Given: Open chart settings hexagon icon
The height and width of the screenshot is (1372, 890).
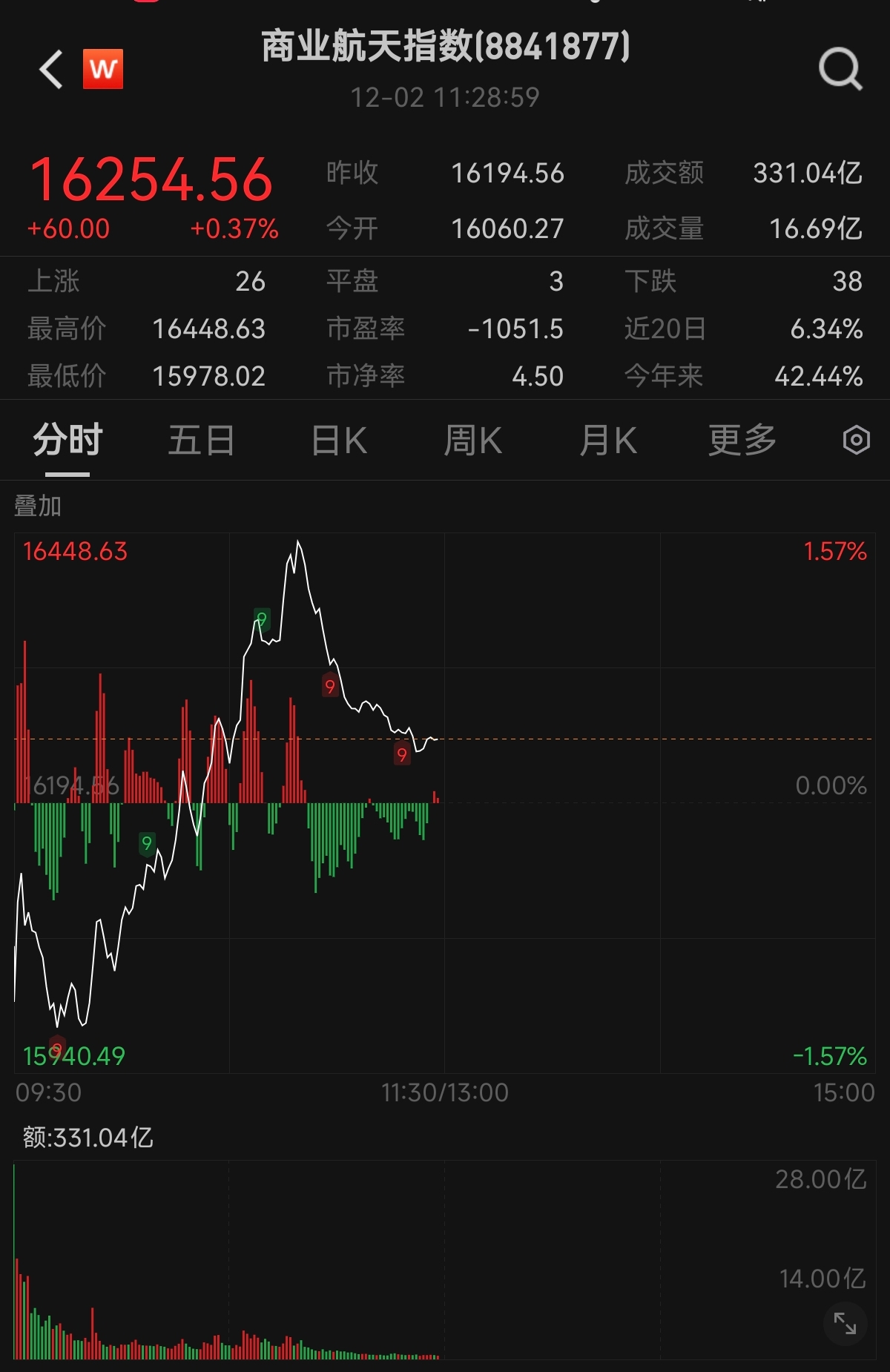Looking at the screenshot, I should pyautogui.click(x=856, y=441).
